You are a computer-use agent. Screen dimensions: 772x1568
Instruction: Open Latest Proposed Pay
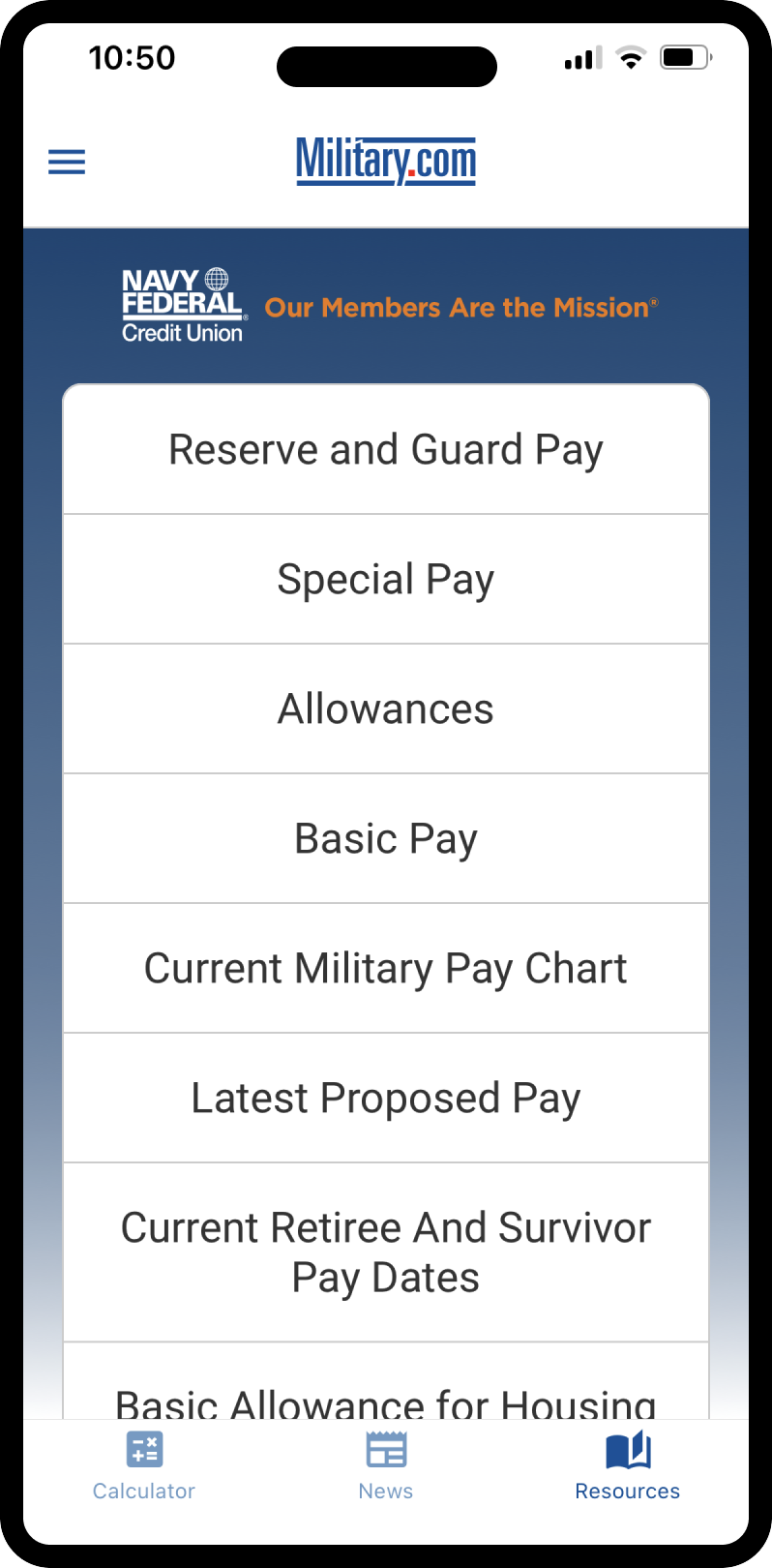[x=386, y=1099]
